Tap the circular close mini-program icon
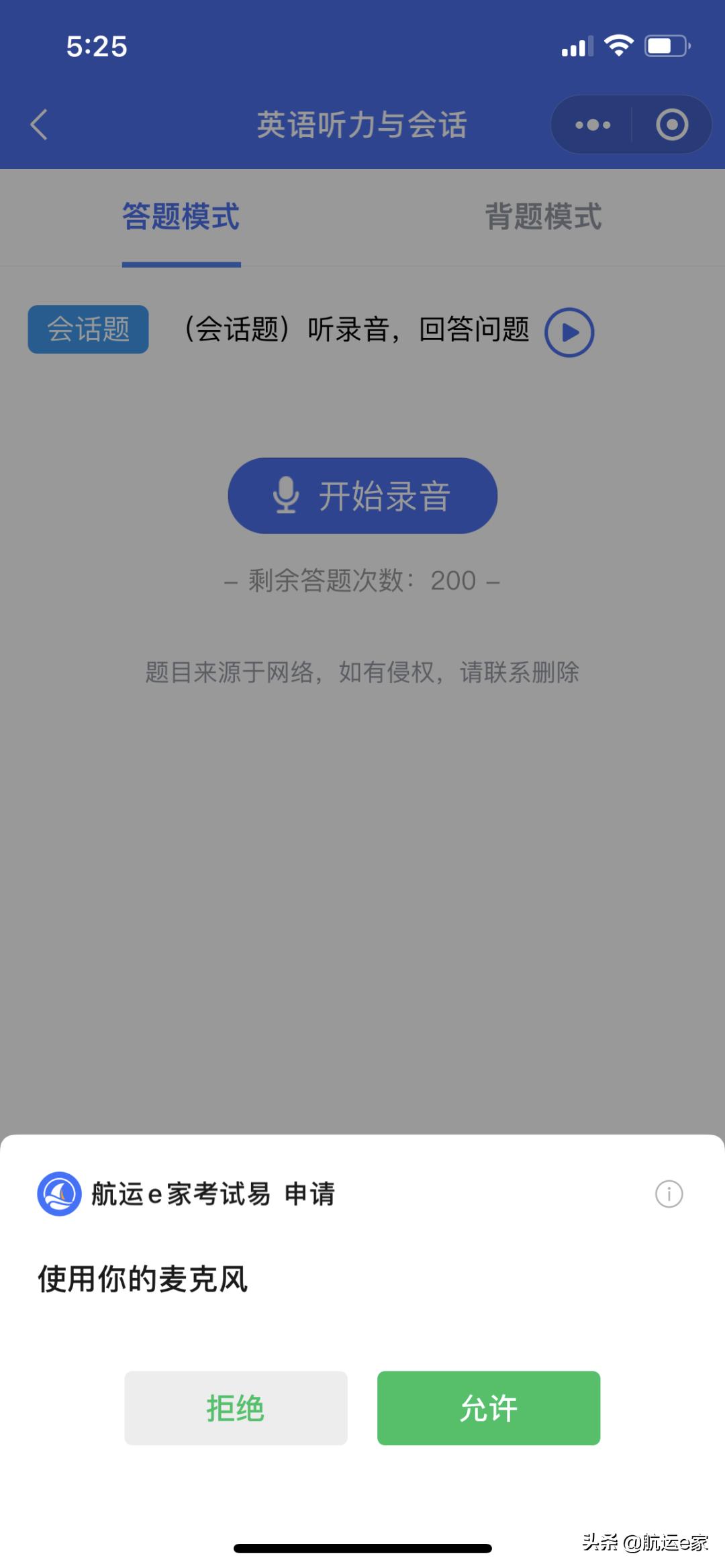 tap(671, 124)
